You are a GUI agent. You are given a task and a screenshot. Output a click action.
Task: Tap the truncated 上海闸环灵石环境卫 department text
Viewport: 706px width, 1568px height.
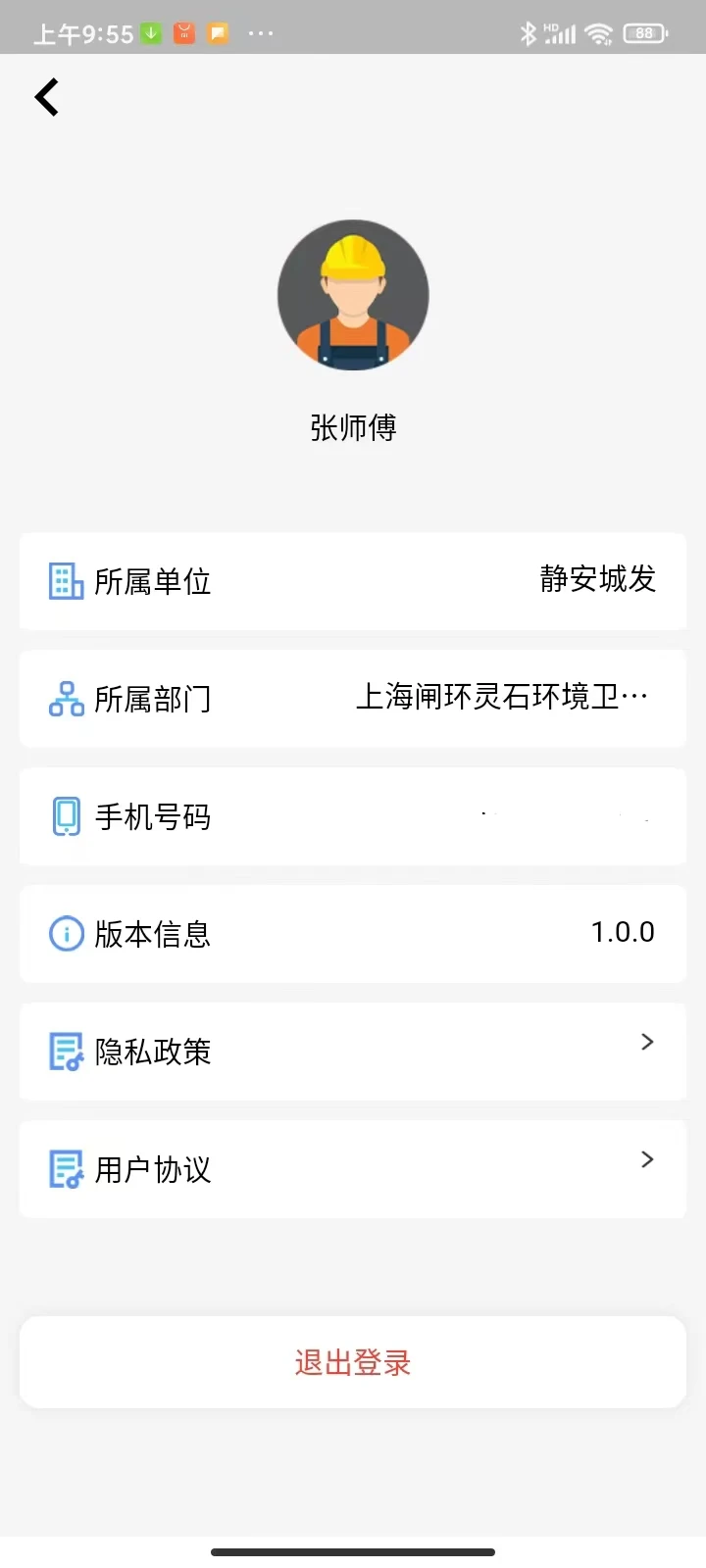(x=500, y=697)
